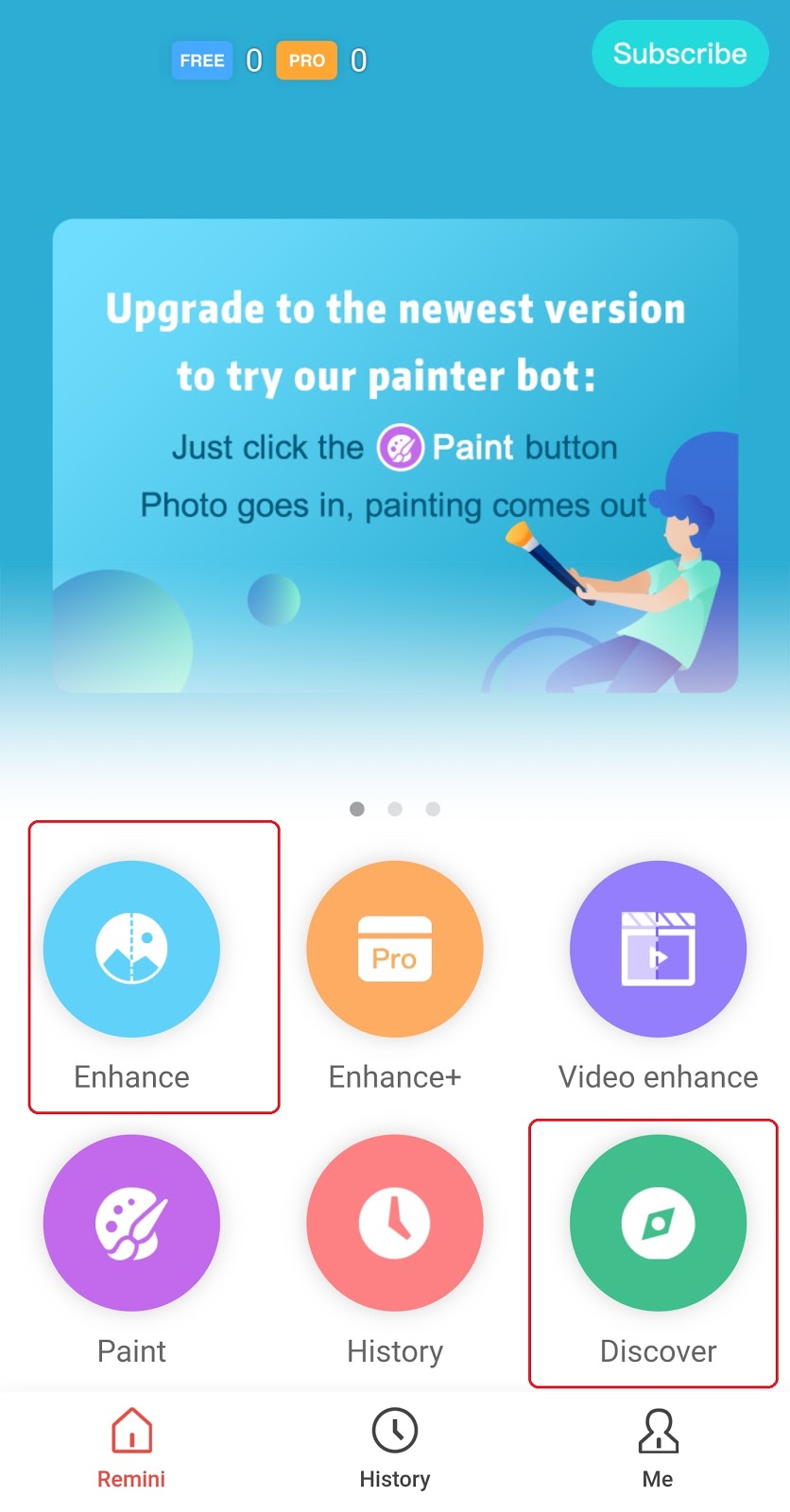This screenshot has width=790, height=1512.
Task: Open the painter bot upgrade banner
Action: [x=395, y=455]
